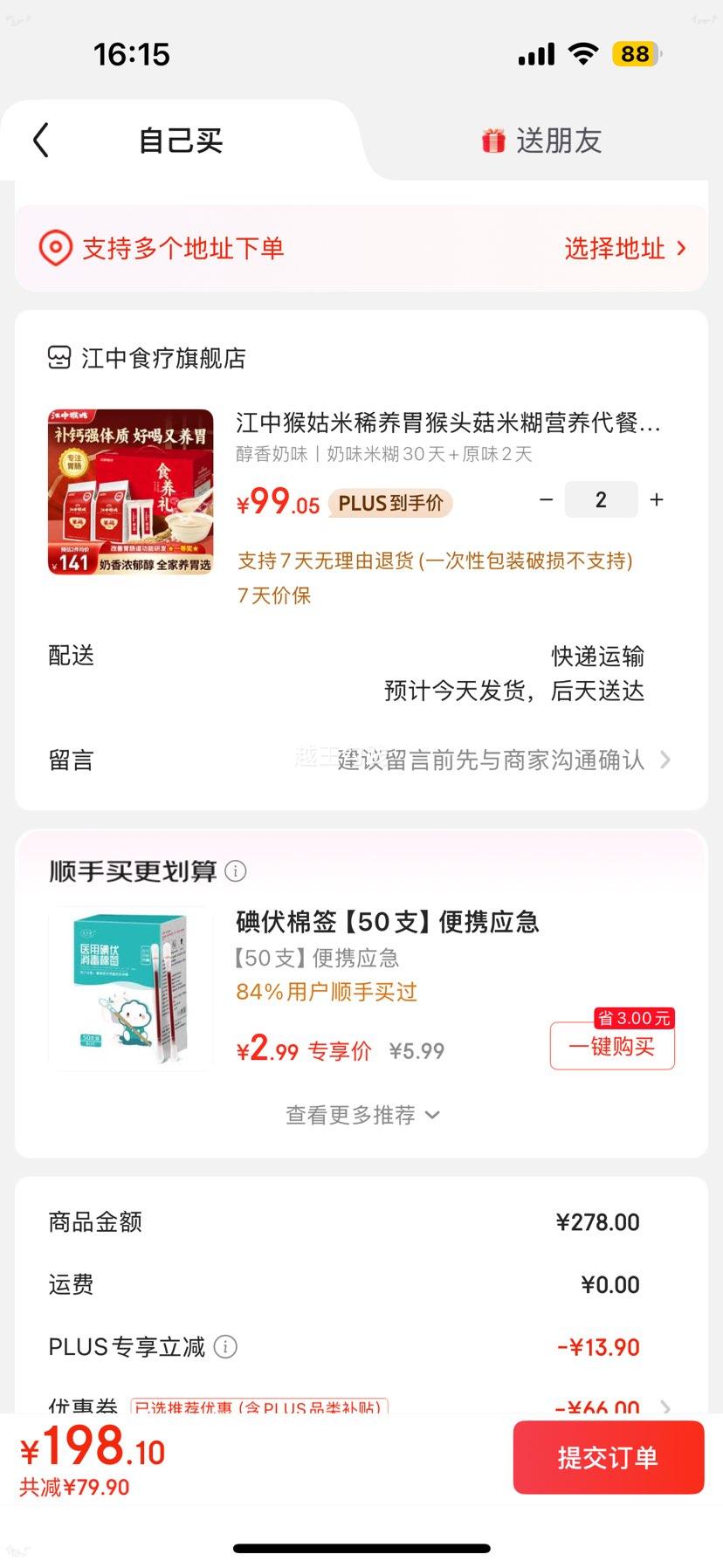The image size is (723, 1568).
Task: Click the 碘伏棉签 product thumbnail
Action: [x=129, y=987]
